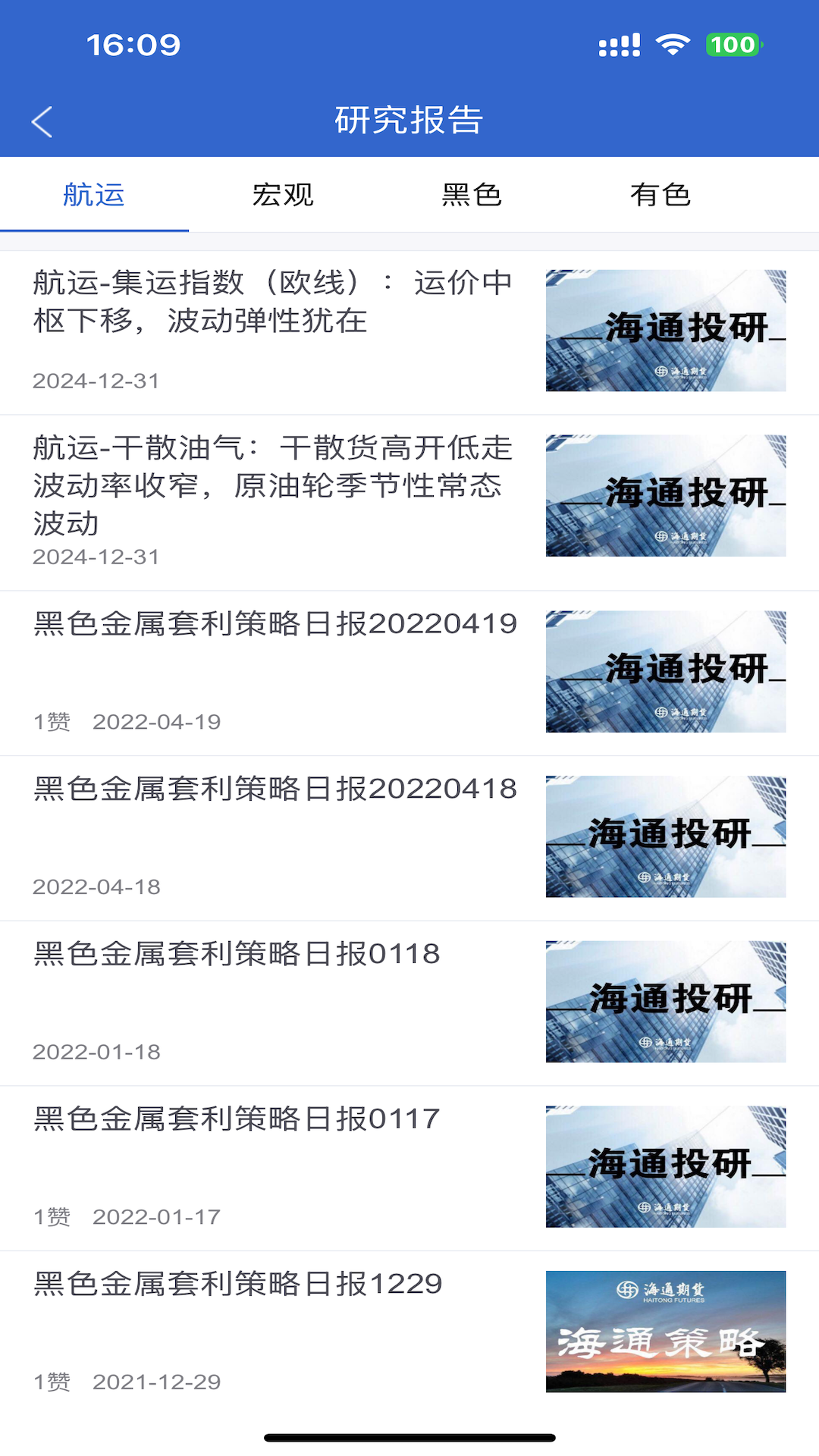
Task: Switch to the 黑色 tab
Action: 472,195
